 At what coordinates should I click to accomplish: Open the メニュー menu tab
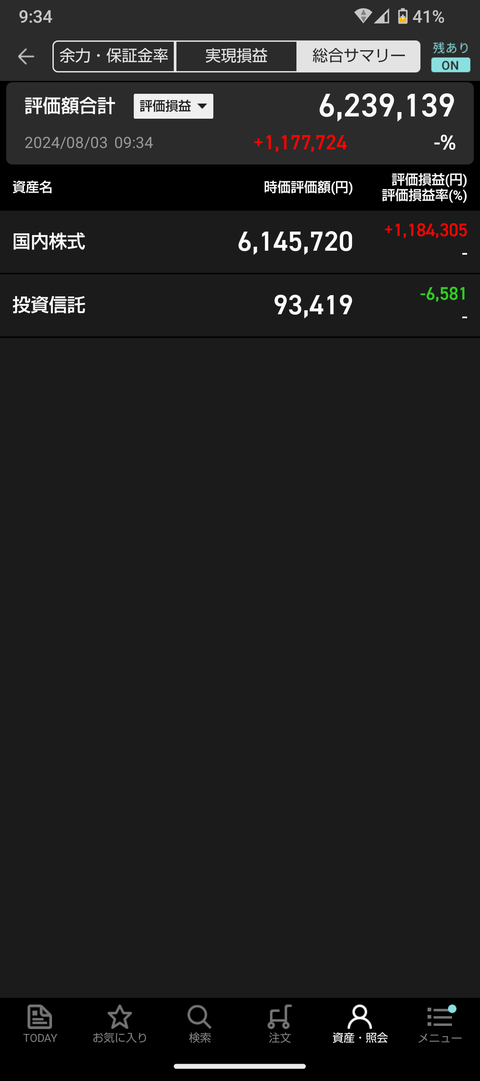pyautogui.click(x=440, y=1024)
